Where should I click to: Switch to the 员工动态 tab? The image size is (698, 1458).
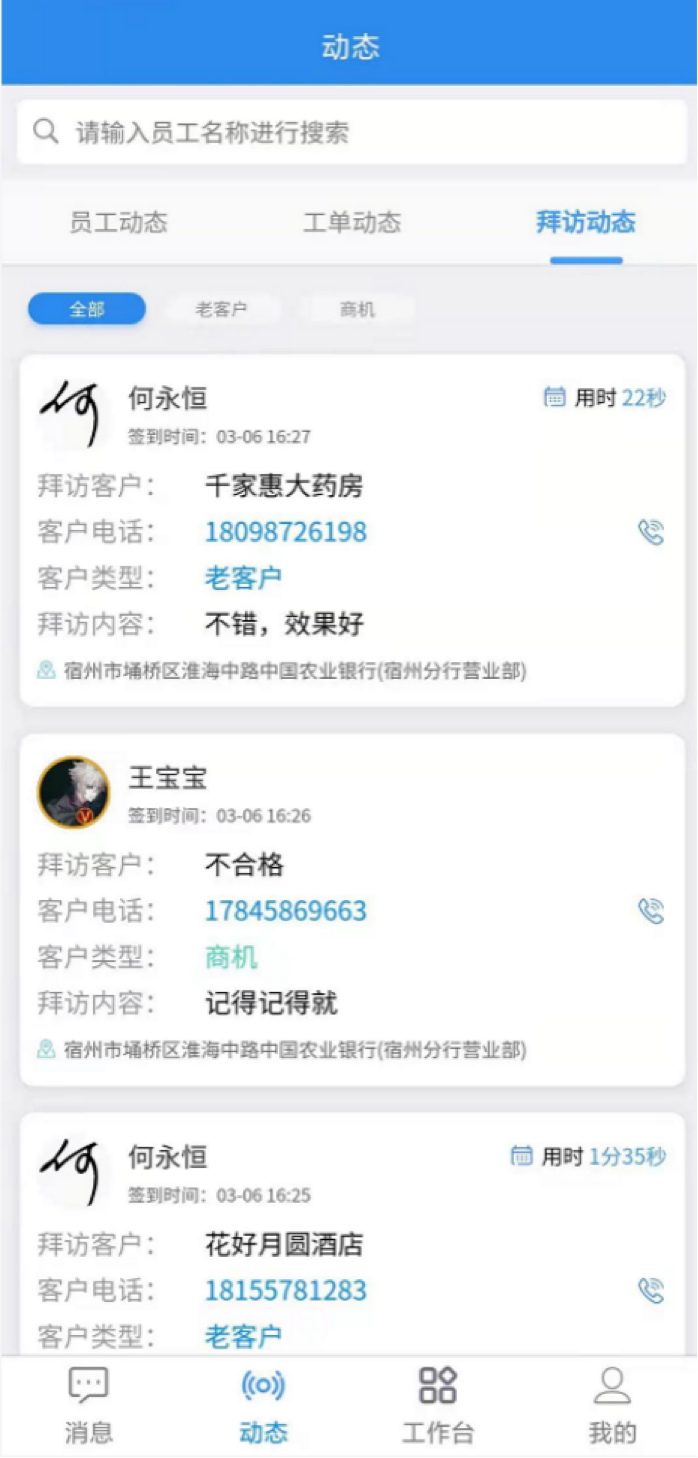(x=118, y=222)
